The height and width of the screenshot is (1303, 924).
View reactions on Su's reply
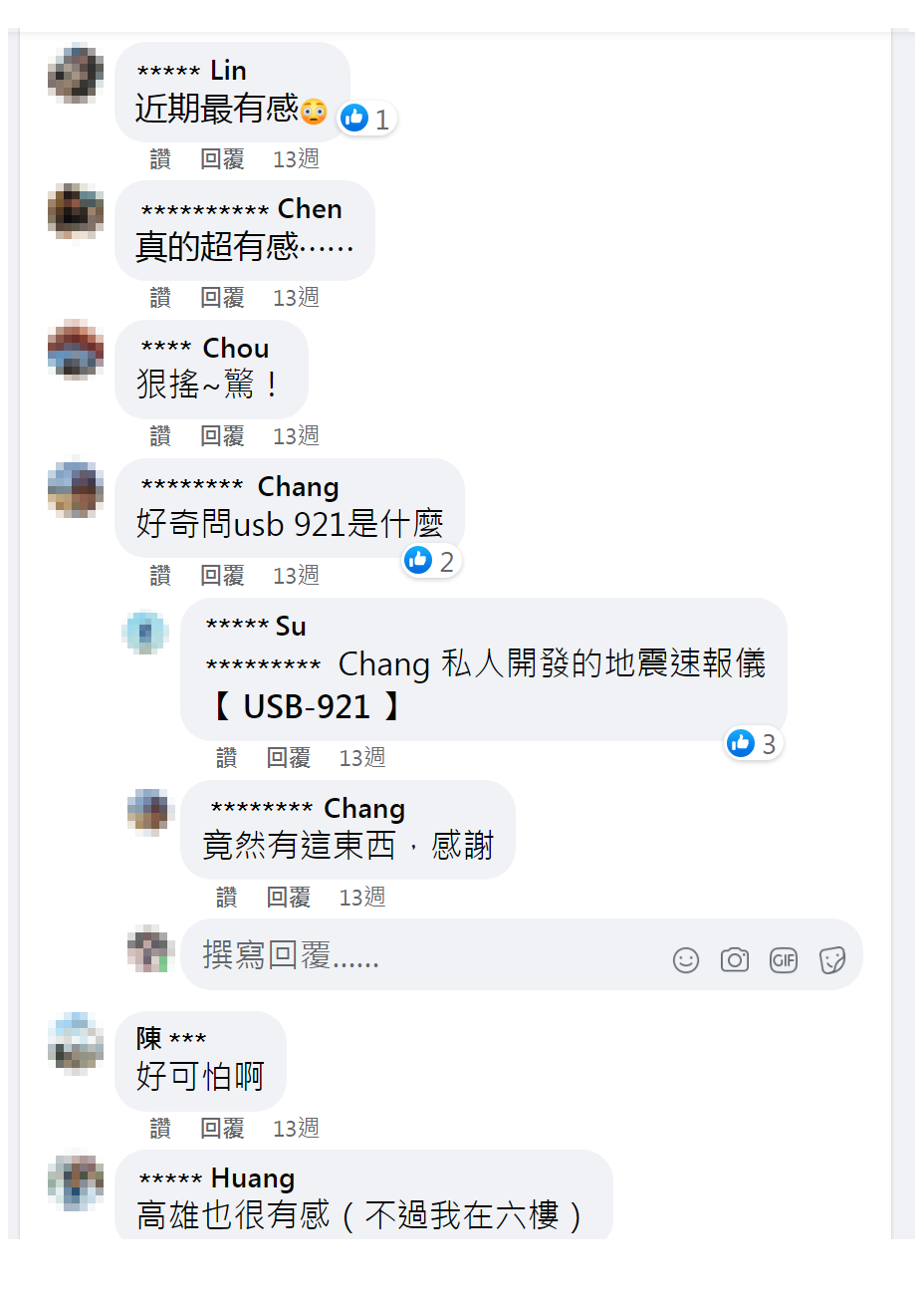point(753,743)
